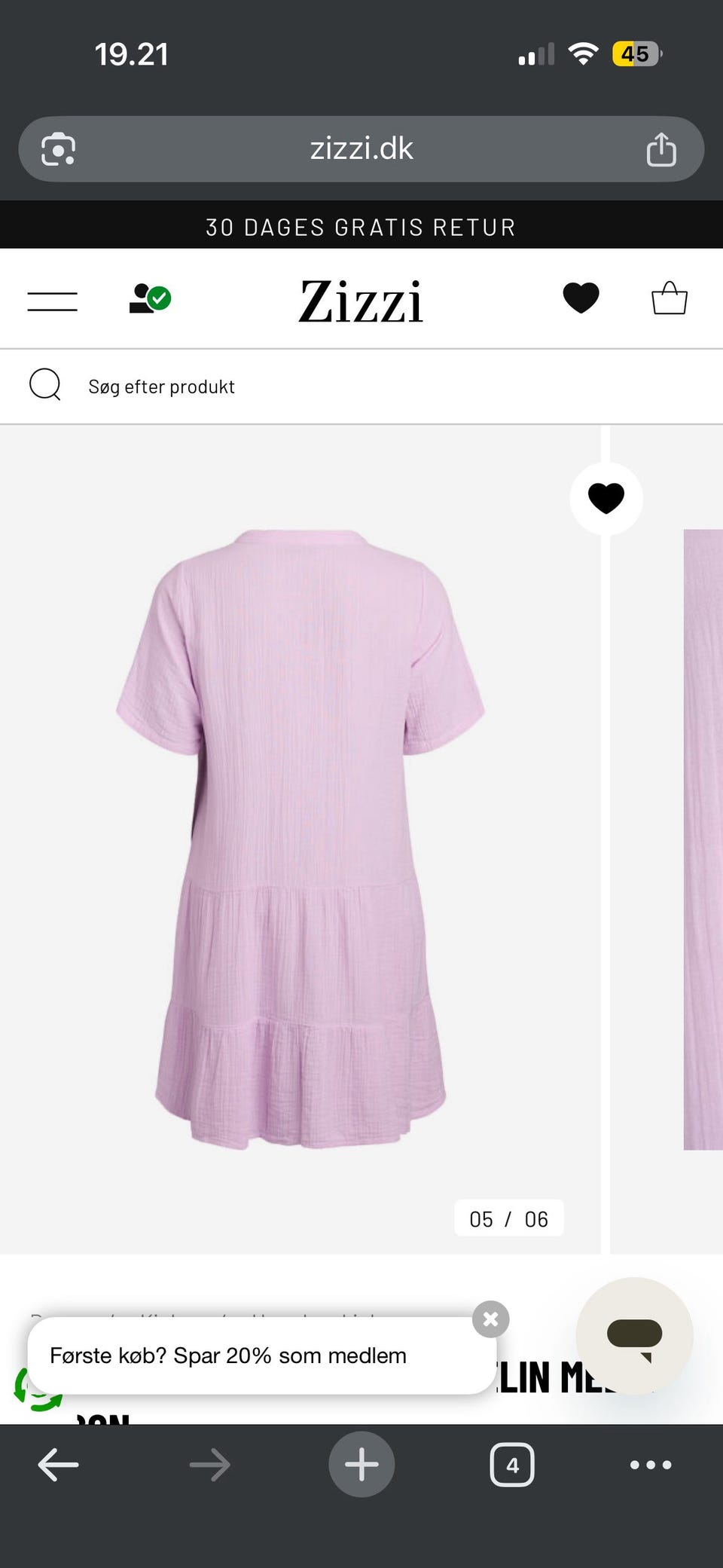Go back in the browser

pos(59,1465)
